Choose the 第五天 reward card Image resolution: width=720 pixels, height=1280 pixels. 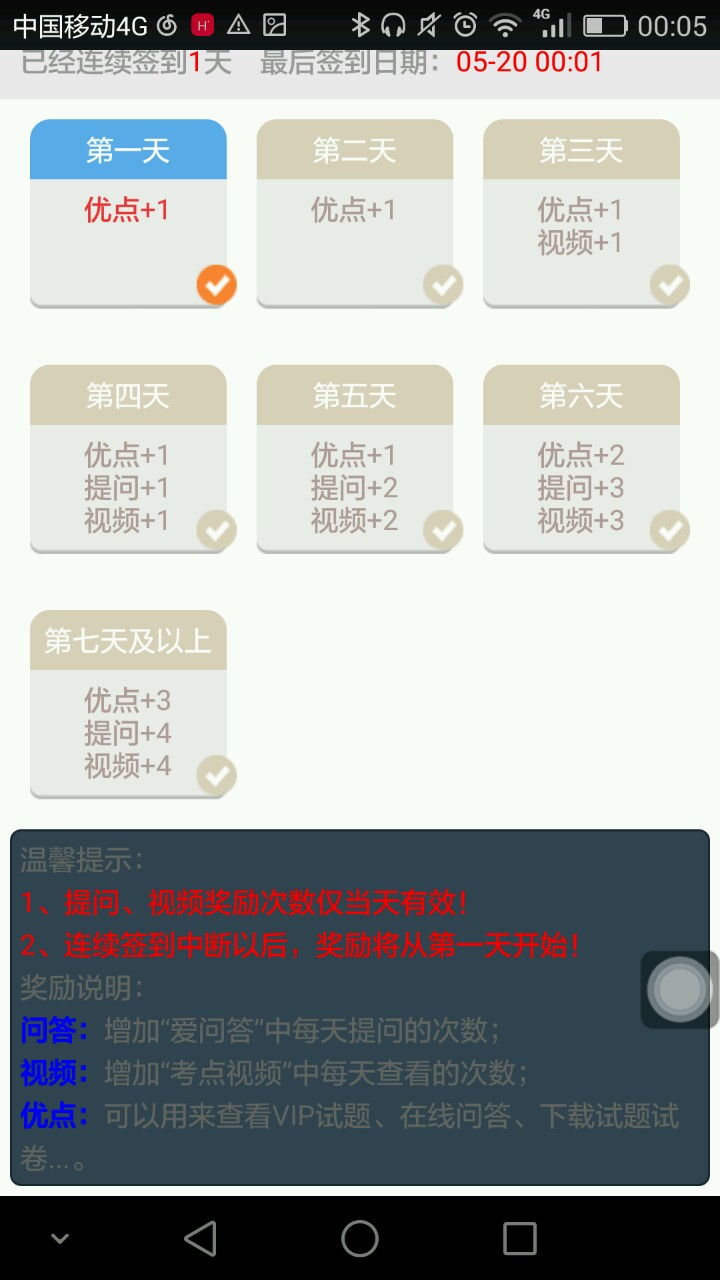pos(355,458)
